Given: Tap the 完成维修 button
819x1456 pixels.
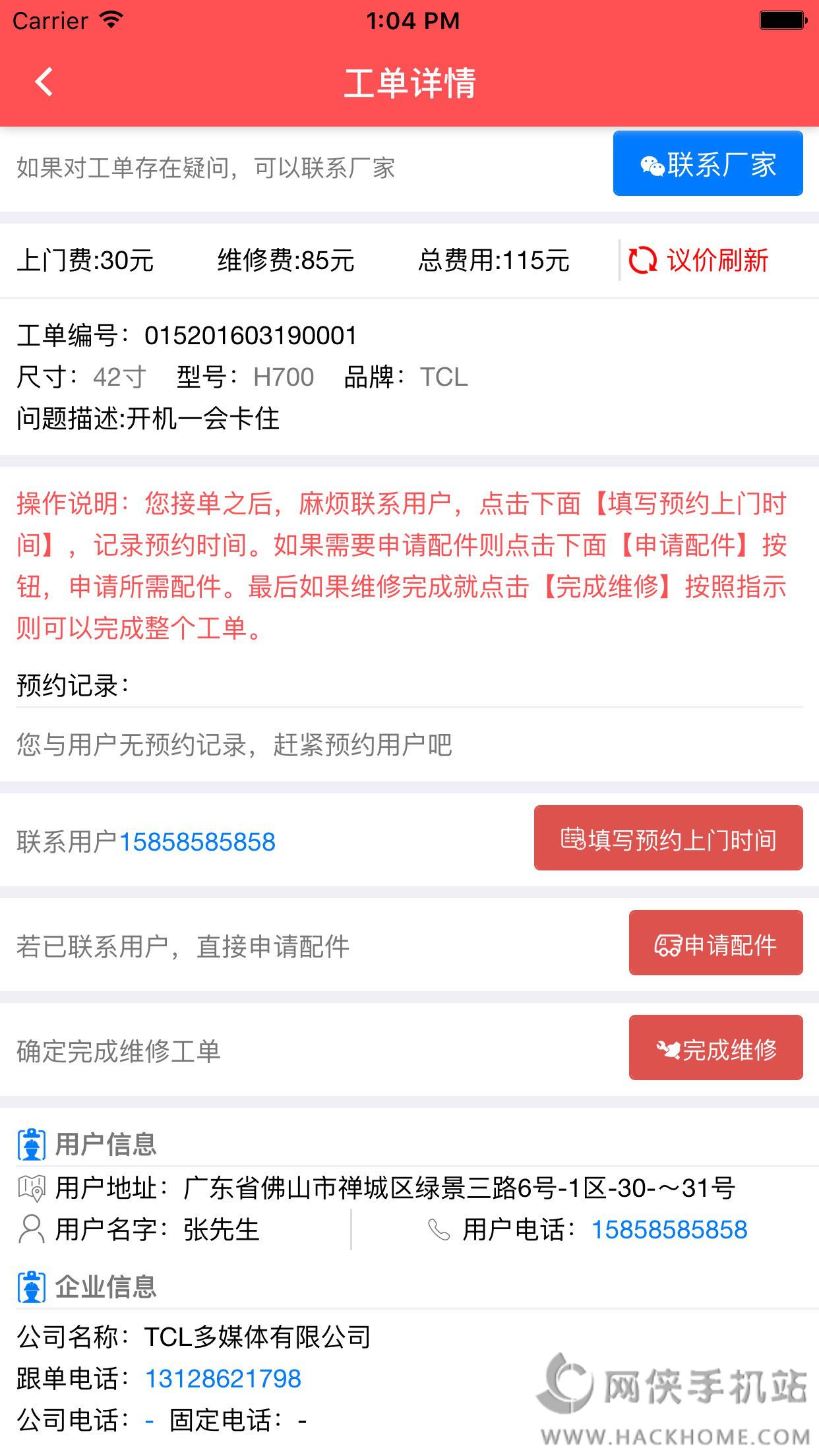Looking at the screenshot, I should [715, 1048].
